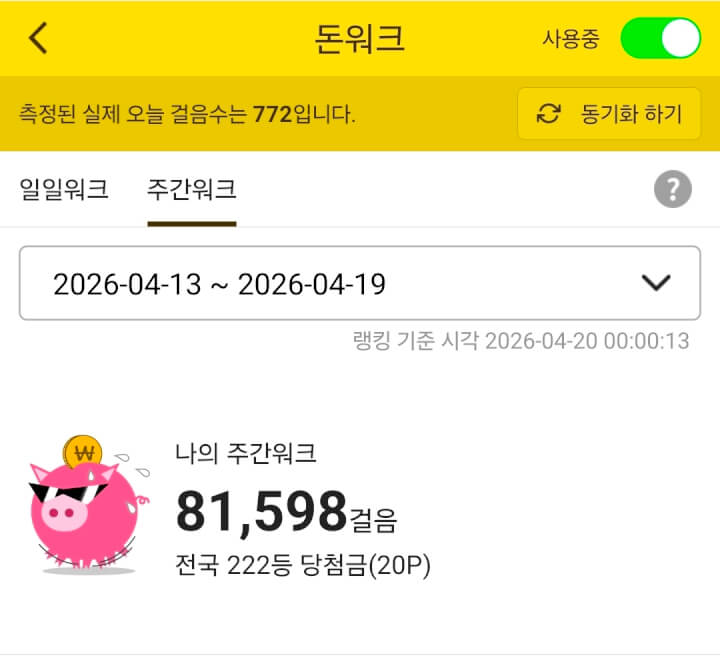Image resolution: width=720 pixels, height=656 pixels.
Task: Tap the 동기화 하기 button
Action: (x=609, y=114)
